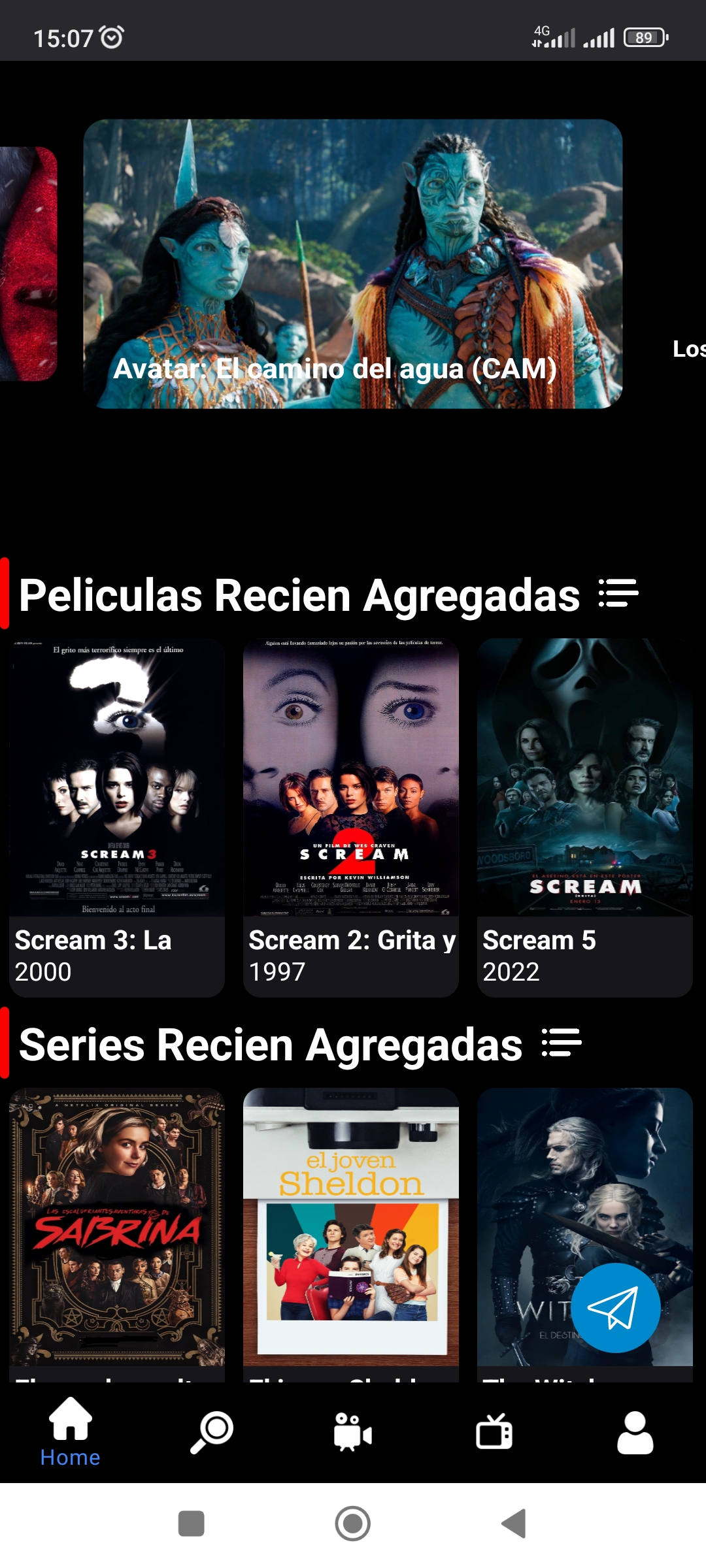Open the list icon beside Series Recien Agregadas
Viewport: 706px width, 1568px height.
click(561, 1043)
